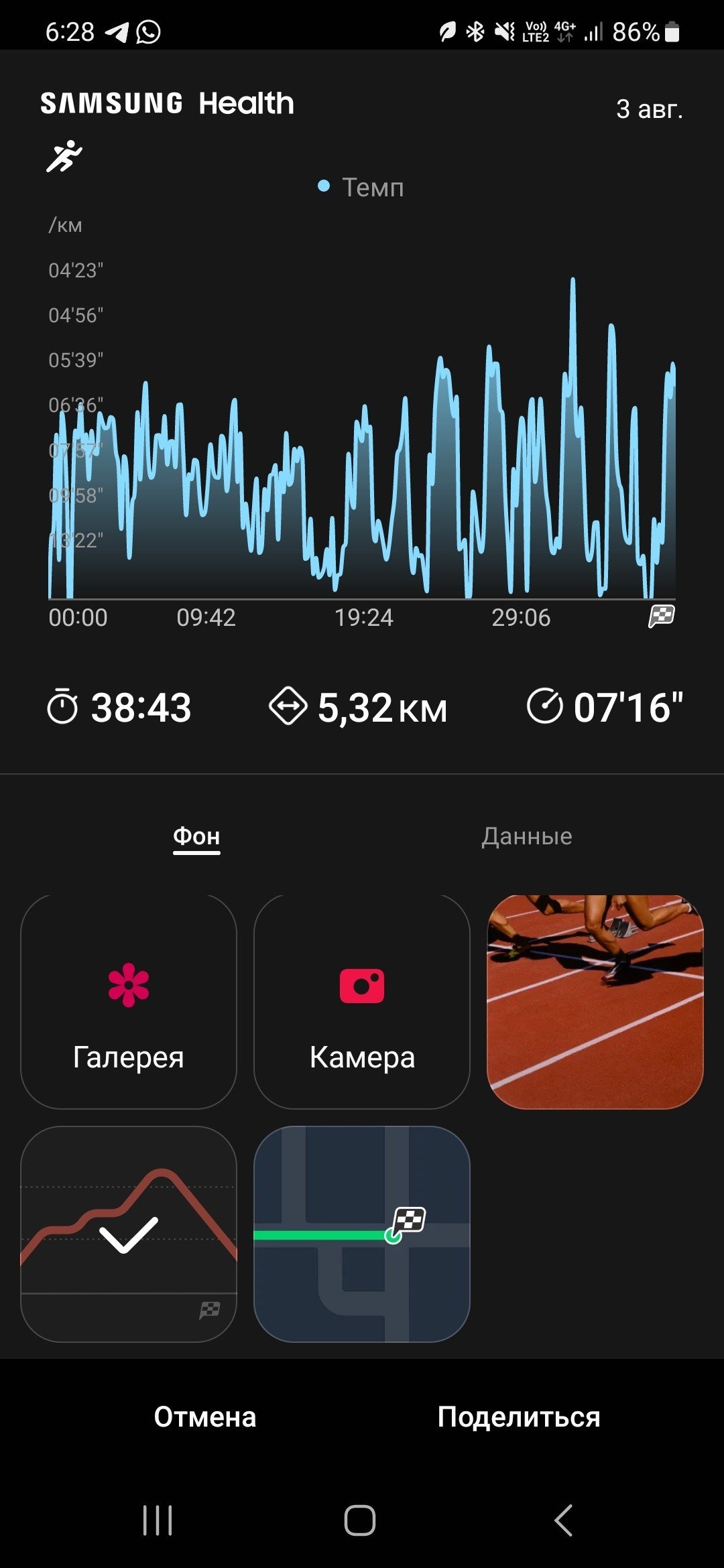Viewport: 724px width, 1568px height.
Task: Pick the route map background tile
Action: click(362, 1234)
